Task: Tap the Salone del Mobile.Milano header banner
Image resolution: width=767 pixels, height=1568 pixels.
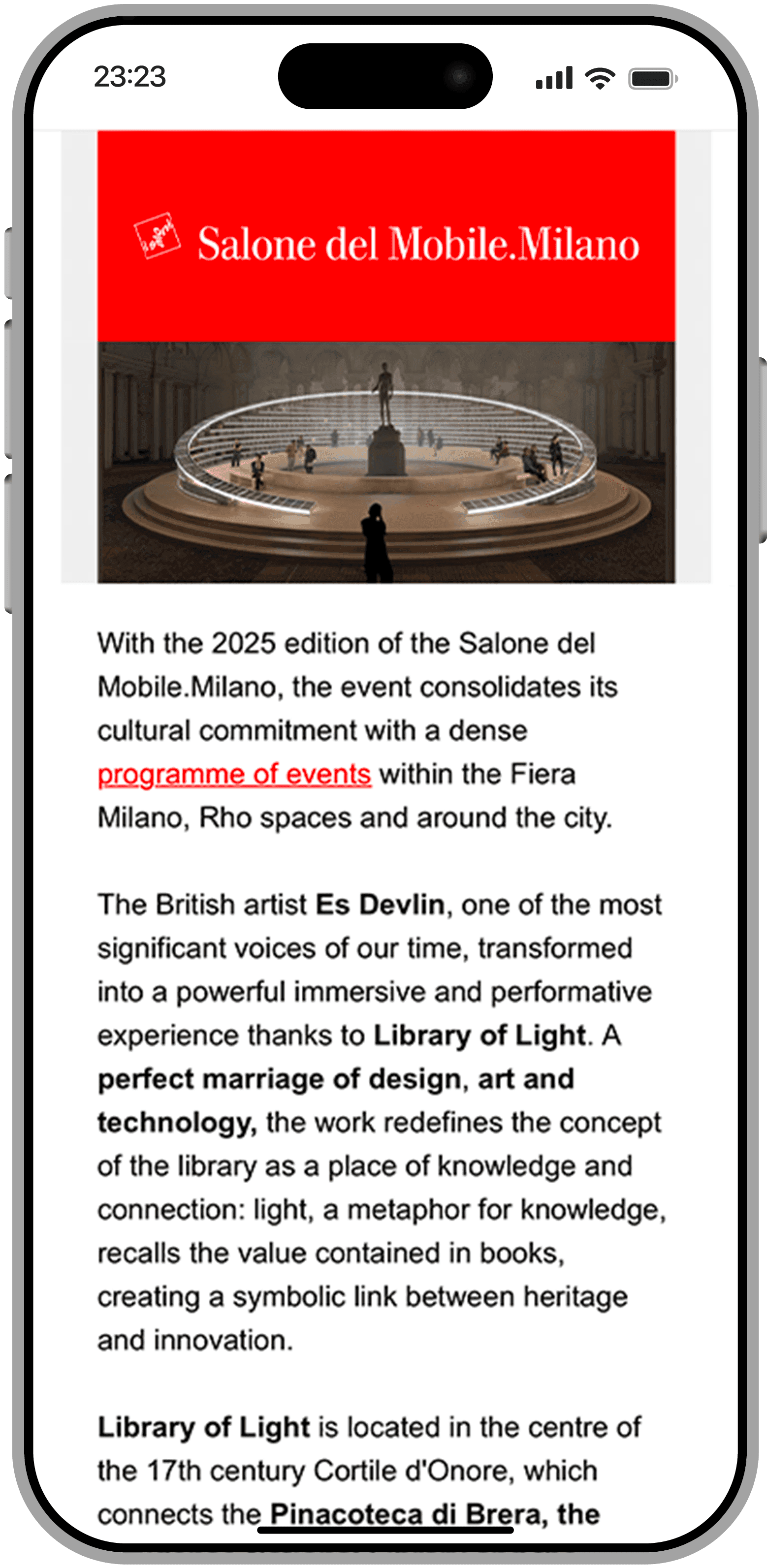Action: pos(386,237)
